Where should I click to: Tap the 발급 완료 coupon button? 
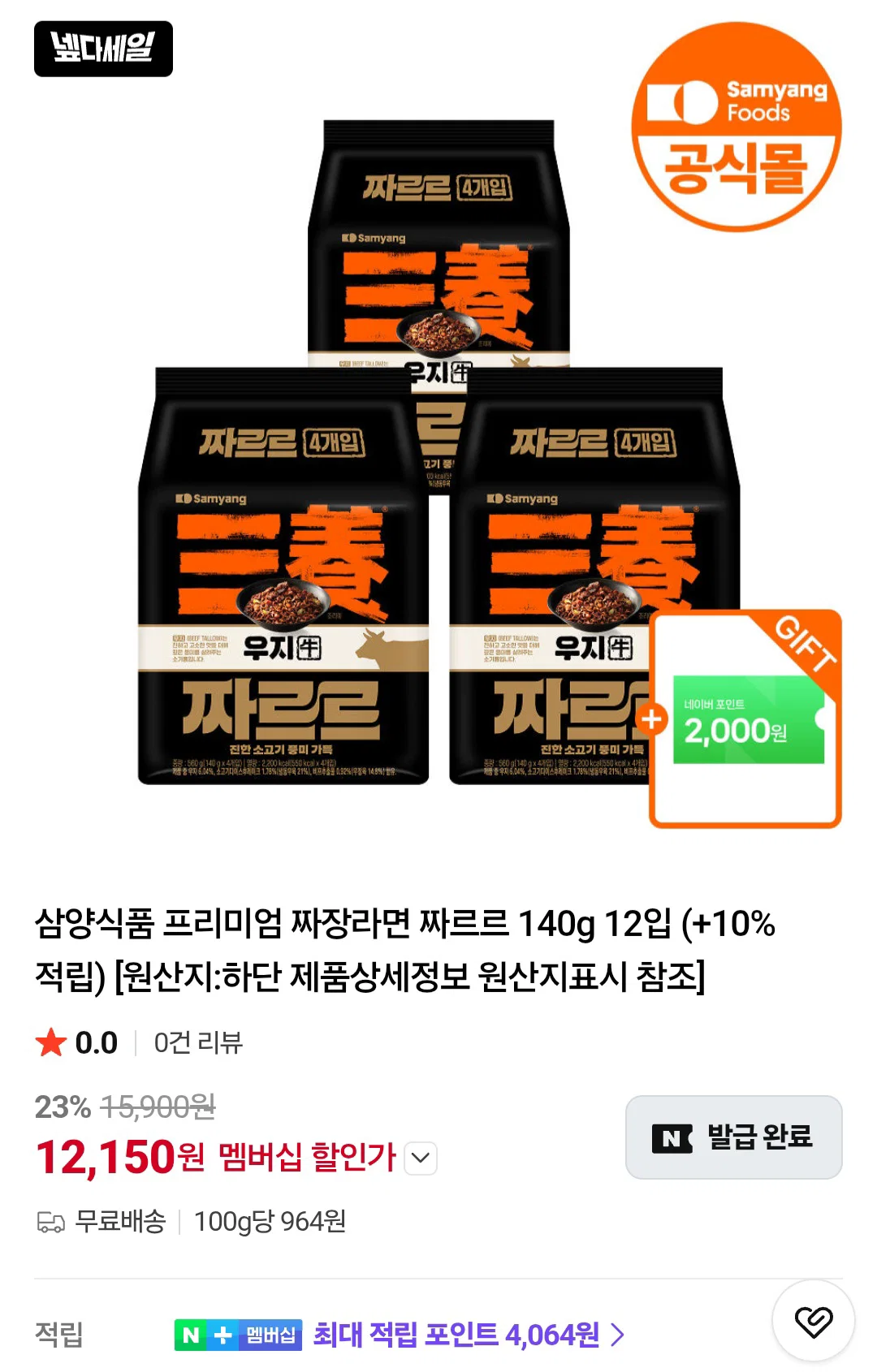click(x=733, y=1137)
